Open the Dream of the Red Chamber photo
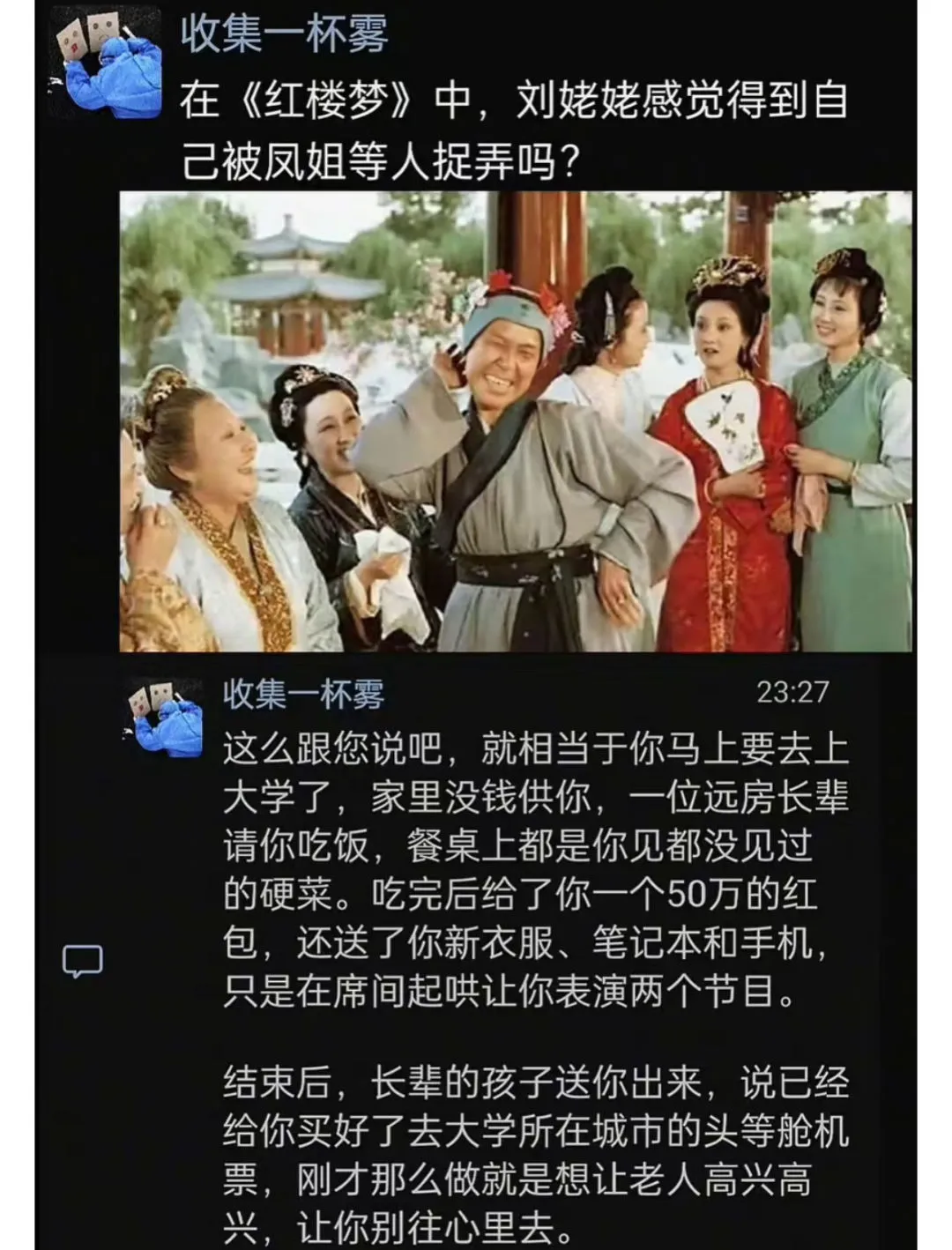 point(516,421)
